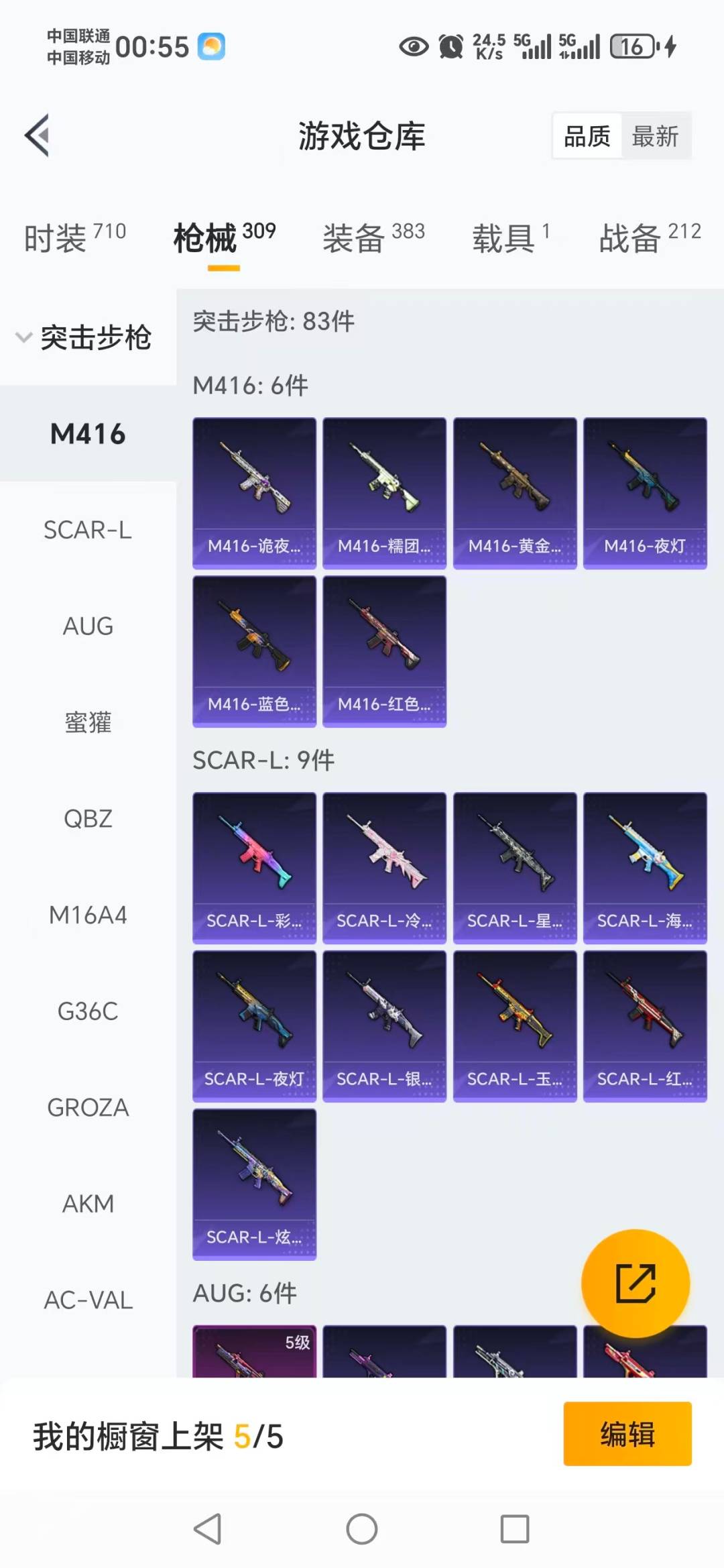Open the M416-黄金 skin item
Image resolution: width=724 pixels, height=1568 pixels.
(x=514, y=493)
